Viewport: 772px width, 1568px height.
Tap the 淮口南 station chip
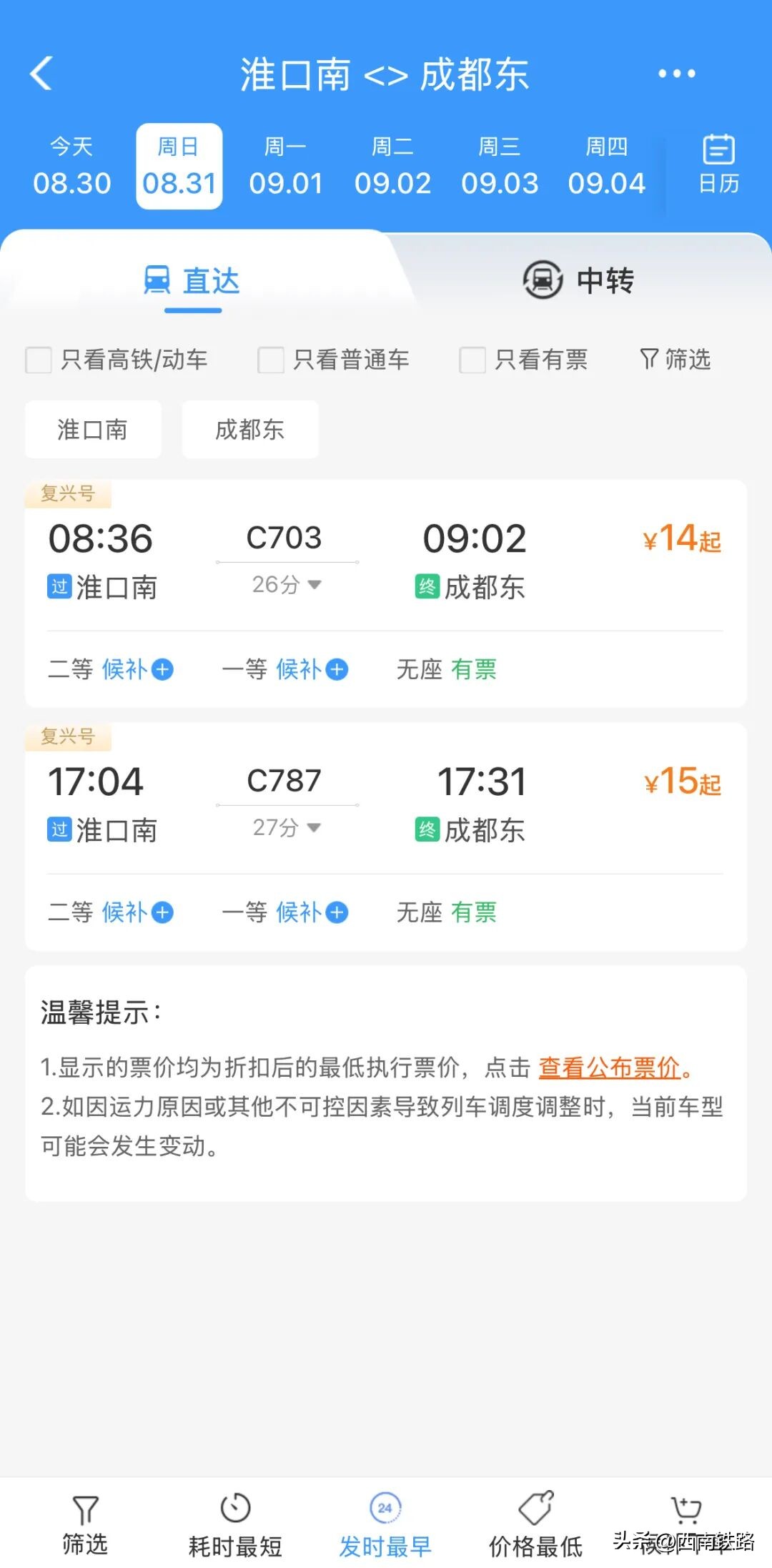pyautogui.click(x=93, y=430)
